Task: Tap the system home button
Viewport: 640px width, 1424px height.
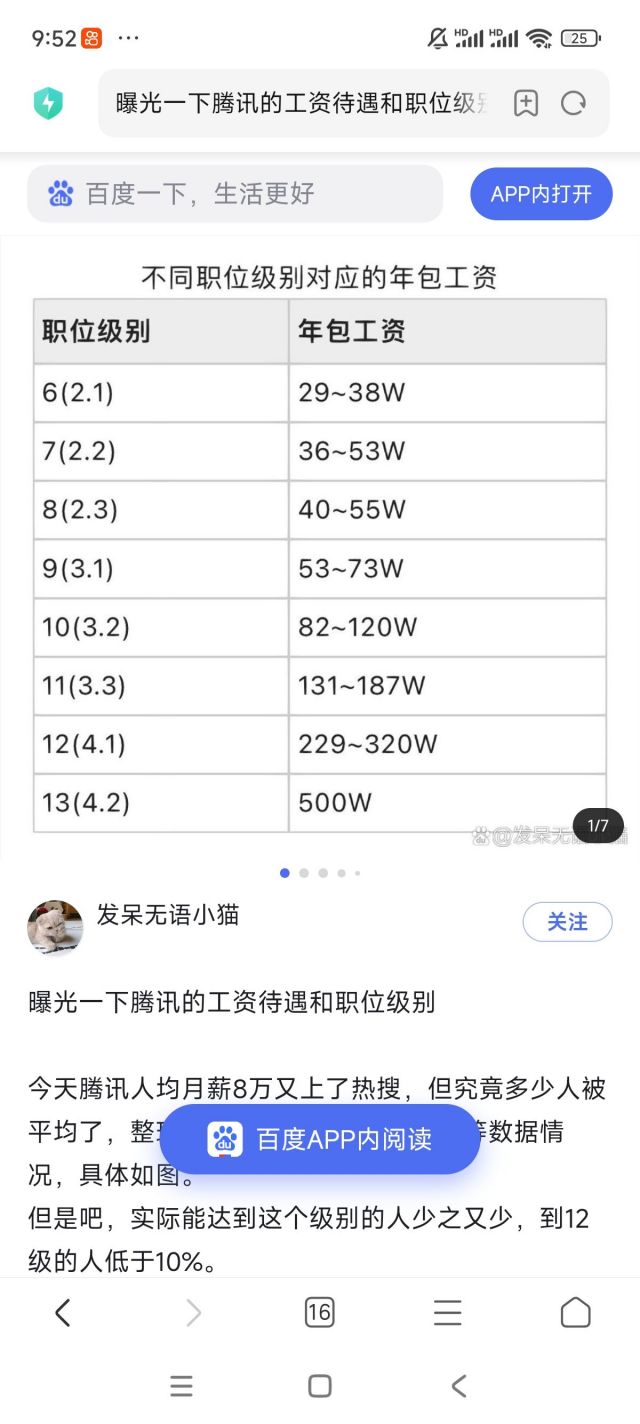Action: [320, 1385]
